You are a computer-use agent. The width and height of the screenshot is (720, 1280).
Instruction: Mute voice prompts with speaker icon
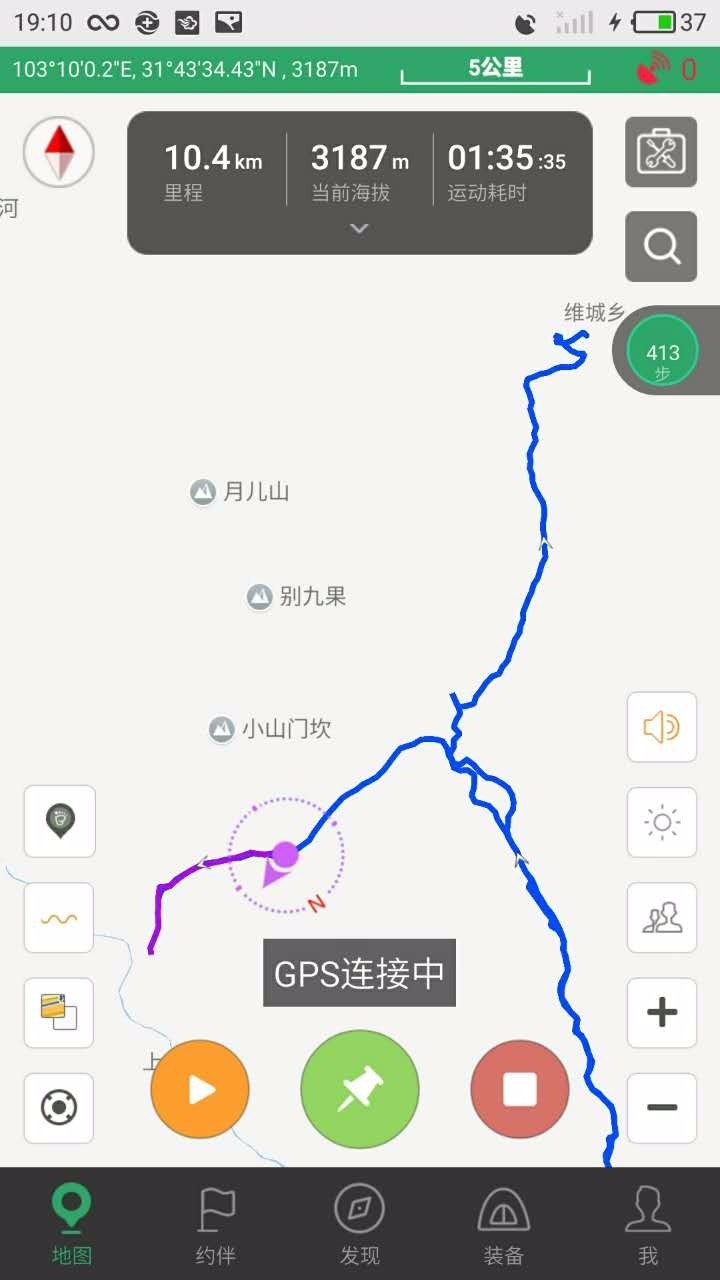click(661, 727)
